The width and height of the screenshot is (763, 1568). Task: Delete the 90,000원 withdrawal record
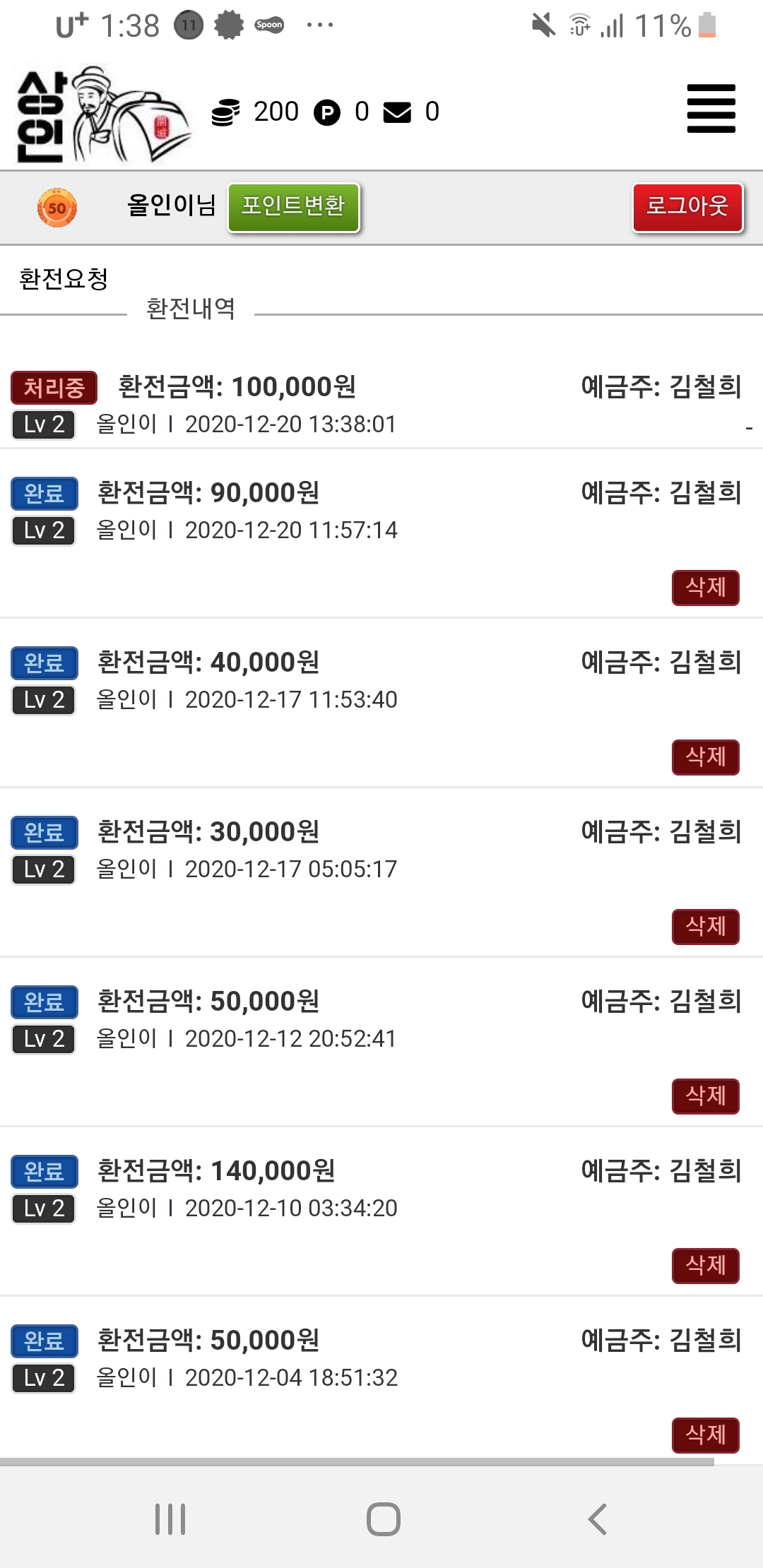coord(705,587)
